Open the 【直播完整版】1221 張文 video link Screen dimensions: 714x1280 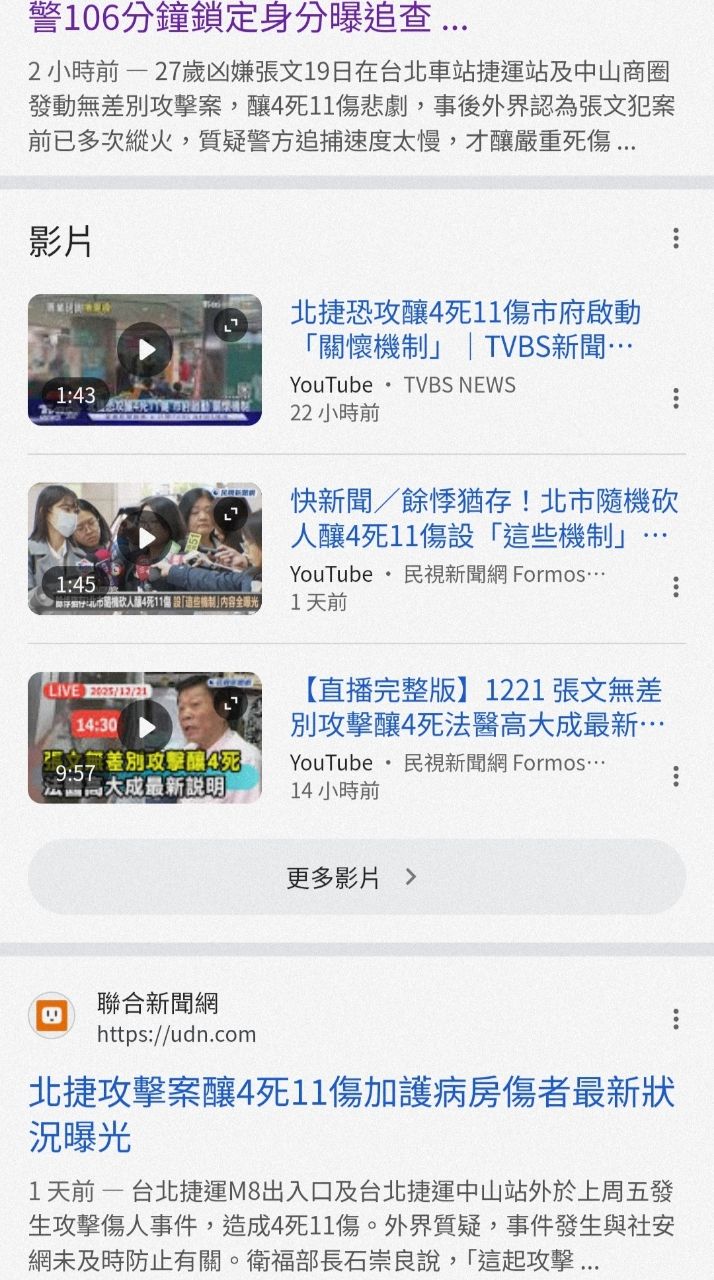click(477, 707)
